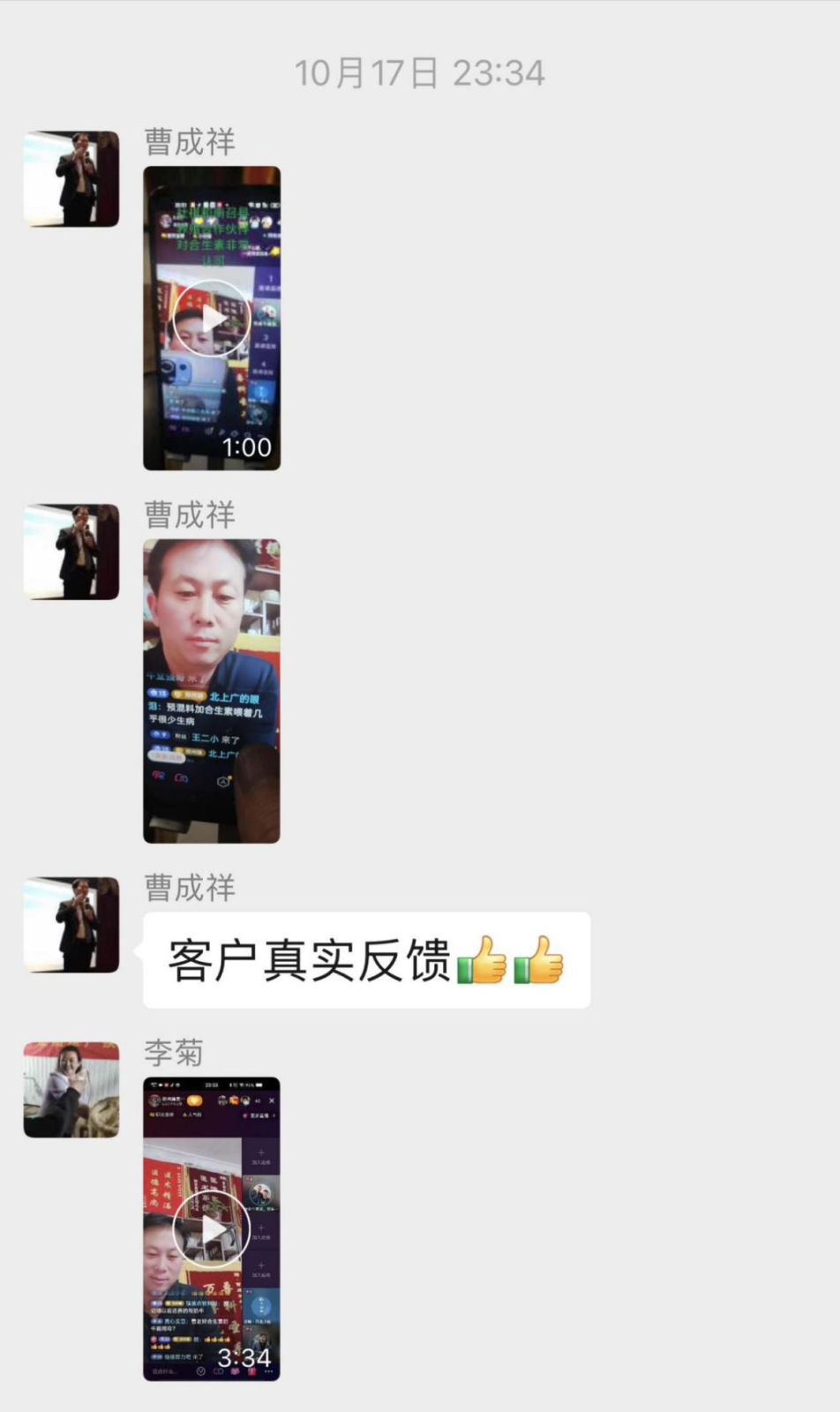Click the X to close the live stream
Viewport: 840px width, 1412px height.
(x=272, y=1101)
